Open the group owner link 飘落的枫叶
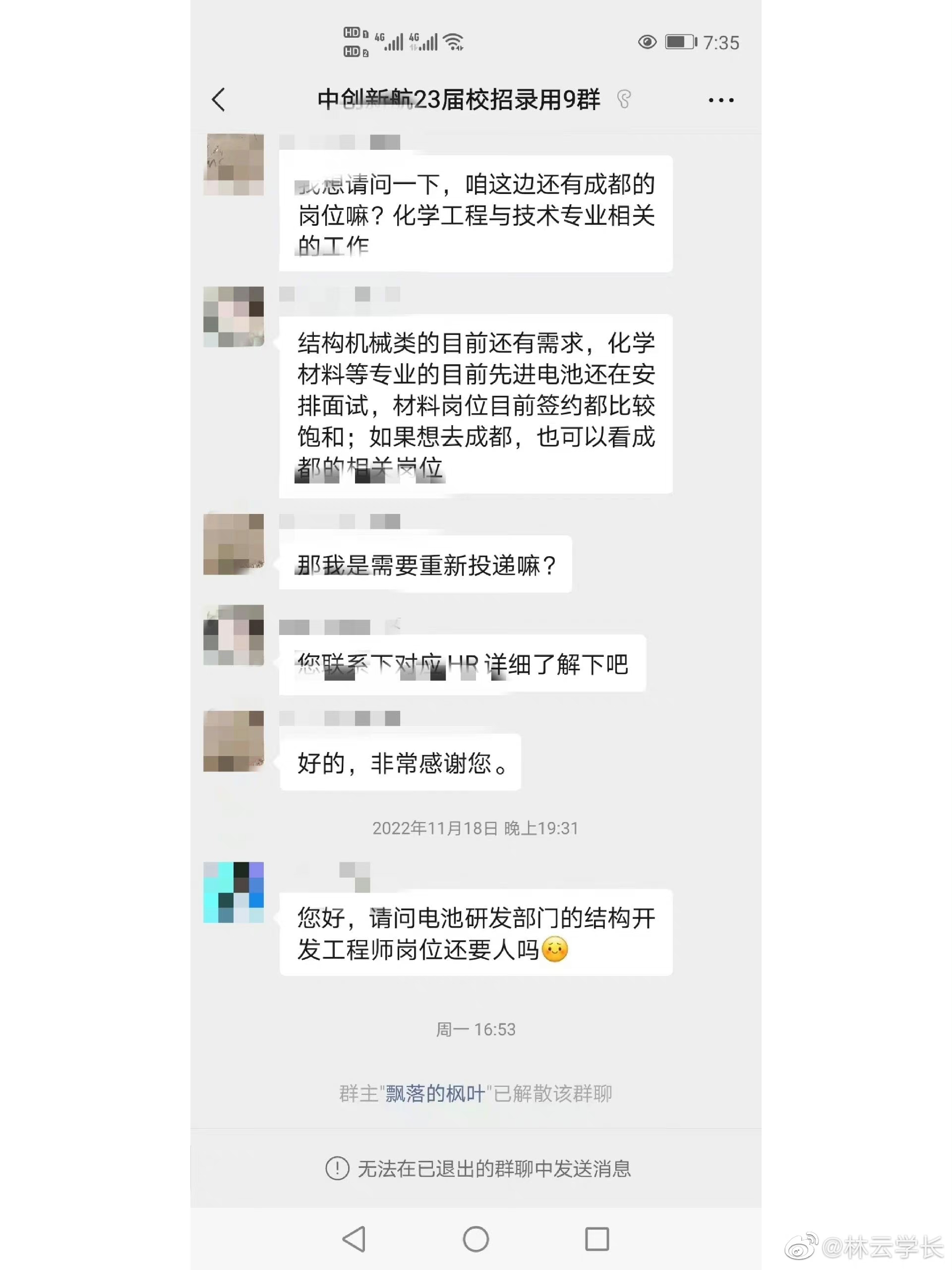The image size is (952, 1270). [435, 1094]
